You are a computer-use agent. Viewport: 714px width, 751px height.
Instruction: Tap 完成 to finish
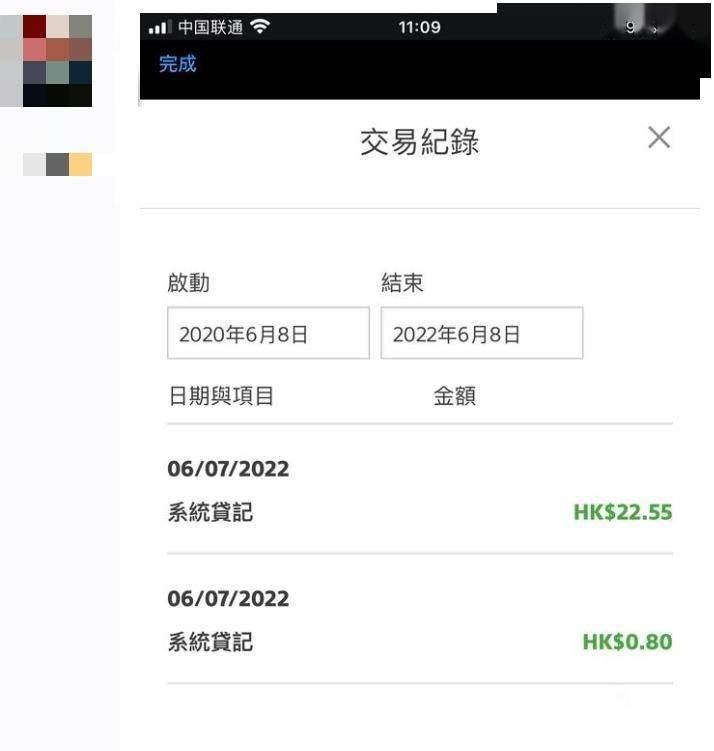178,64
